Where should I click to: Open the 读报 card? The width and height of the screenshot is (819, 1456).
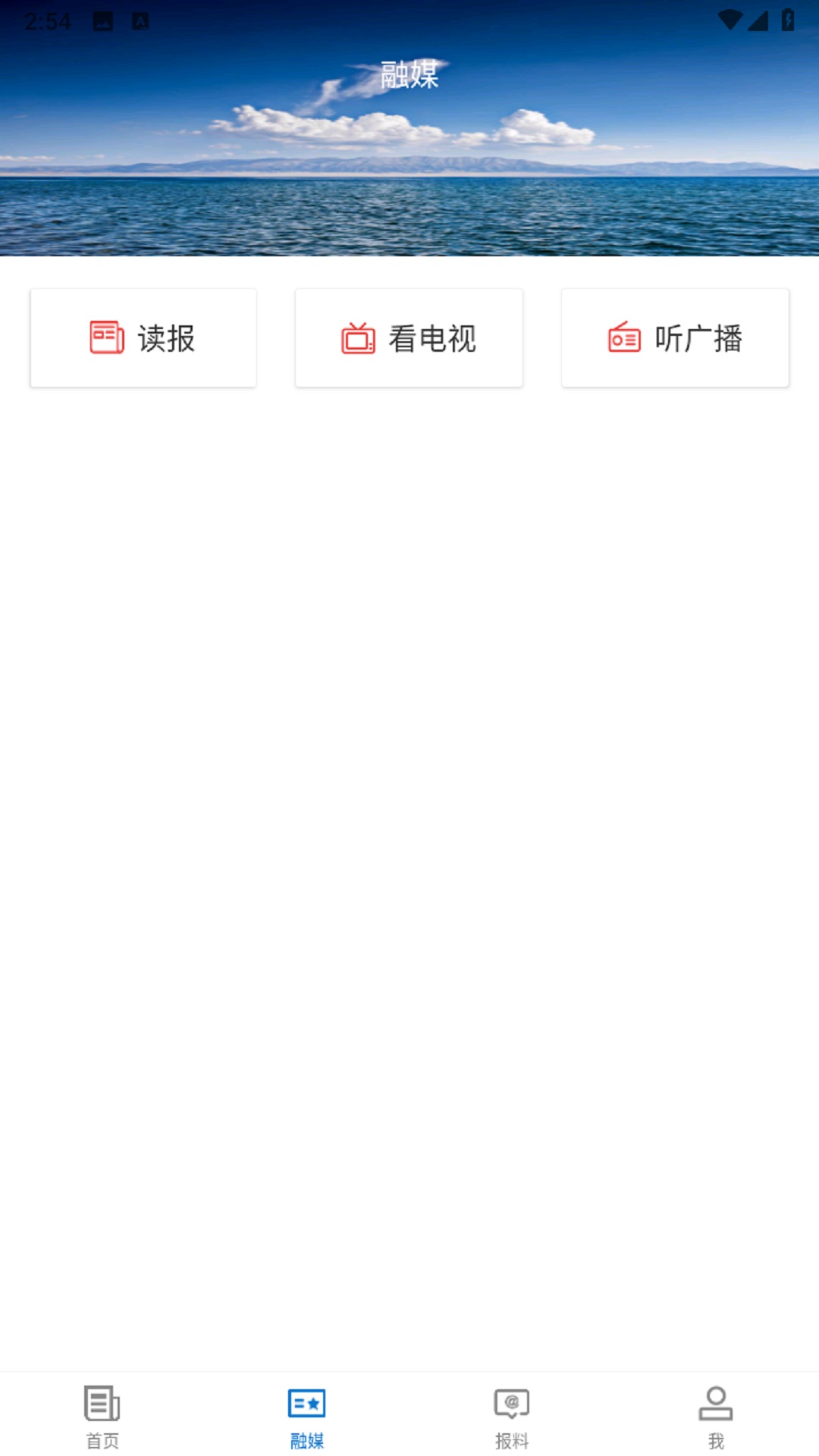[x=143, y=337]
